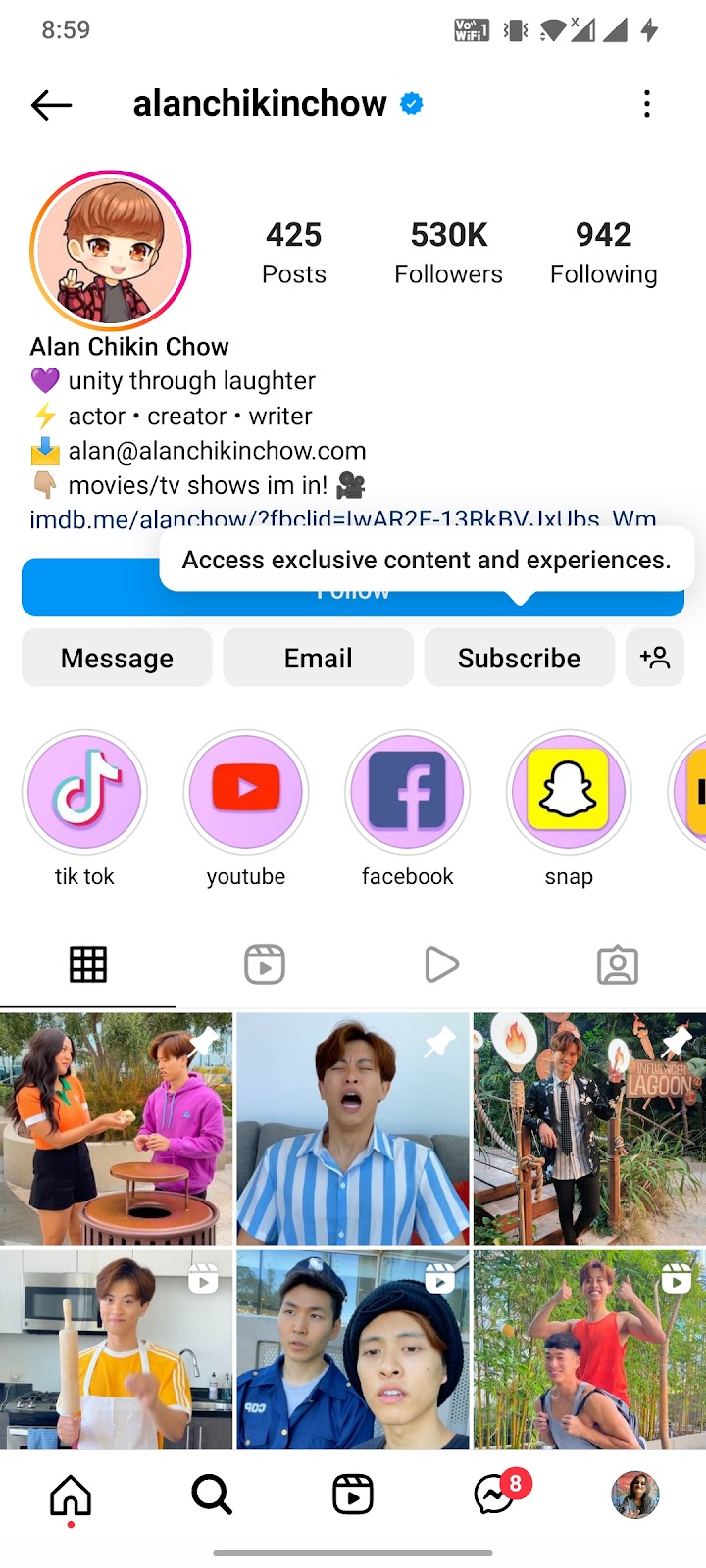Image resolution: width=706 pixels, height=1568 pixels.
Task: Open the three-dot overflow menu
Action: click(x=646, y=104)
